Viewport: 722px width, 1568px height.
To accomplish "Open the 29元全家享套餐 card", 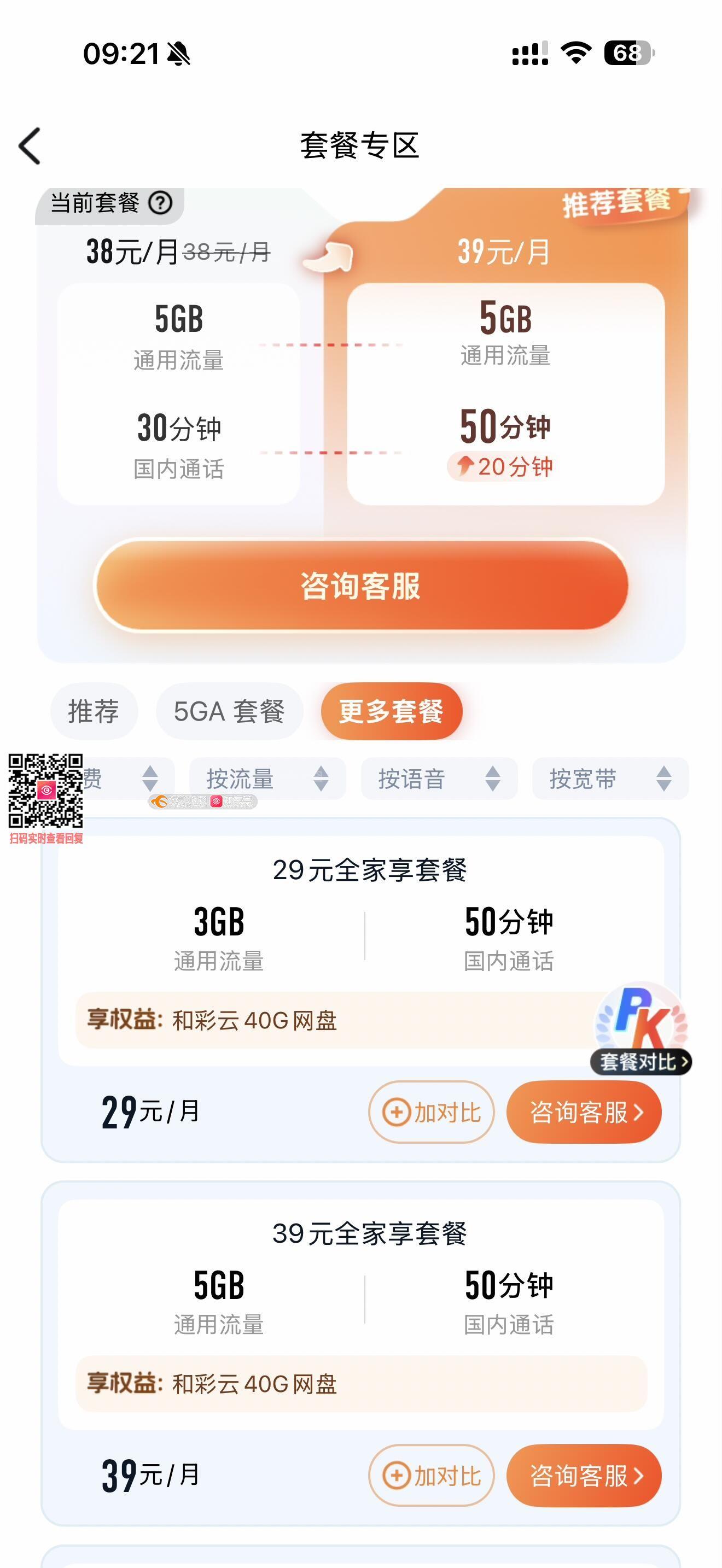I will point(369,870).
